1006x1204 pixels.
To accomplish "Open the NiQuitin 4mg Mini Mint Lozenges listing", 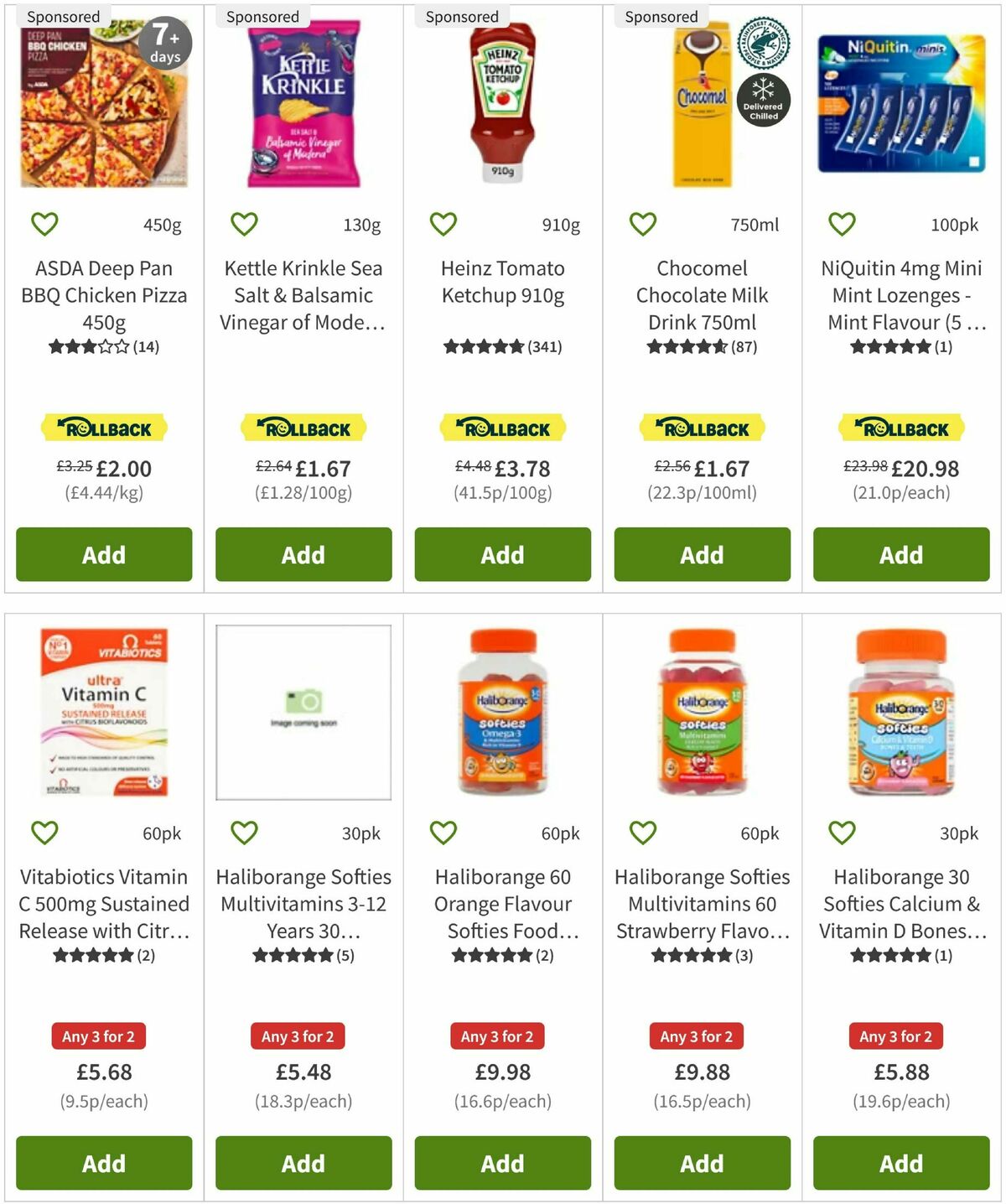I will click(900, 295).
